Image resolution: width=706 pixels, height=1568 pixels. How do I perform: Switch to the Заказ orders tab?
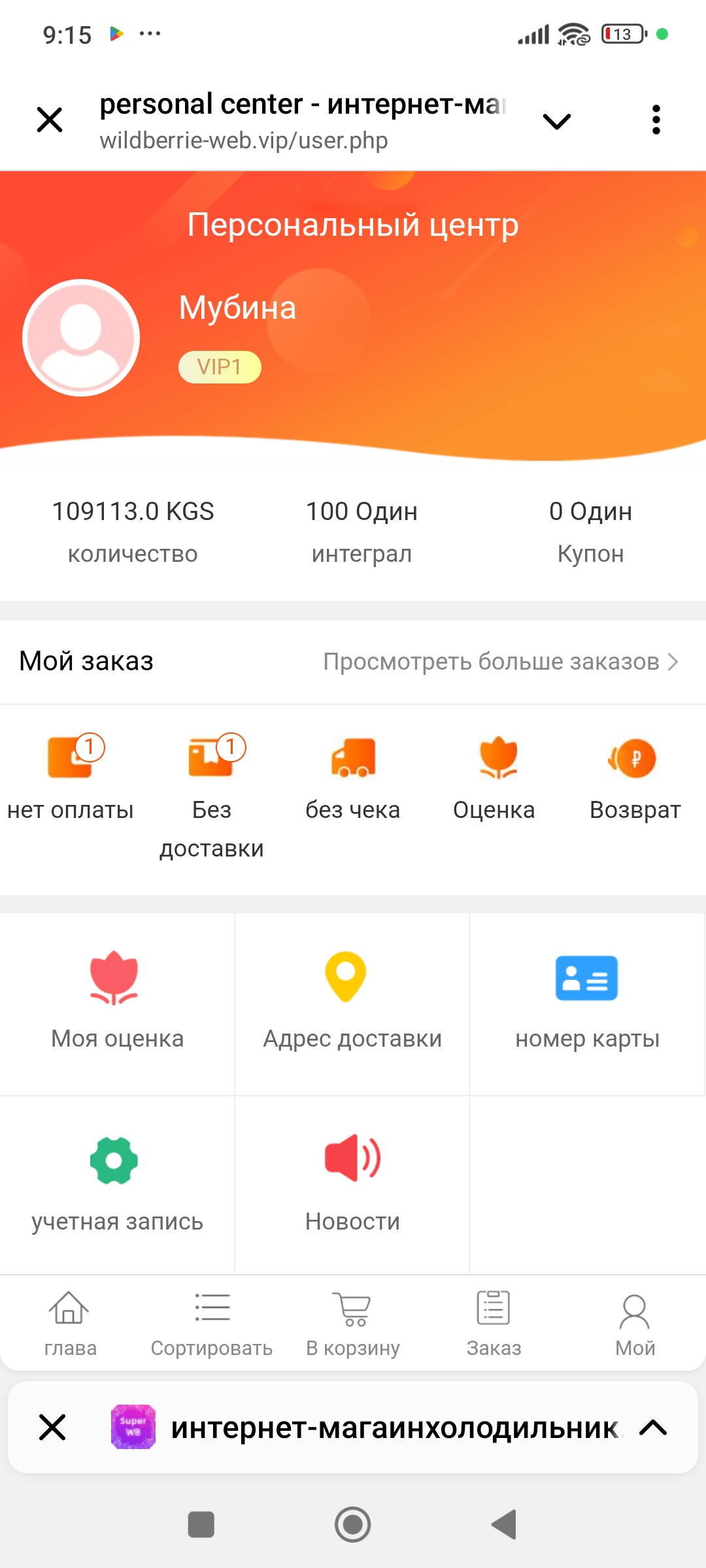(x=494, y=1324)
